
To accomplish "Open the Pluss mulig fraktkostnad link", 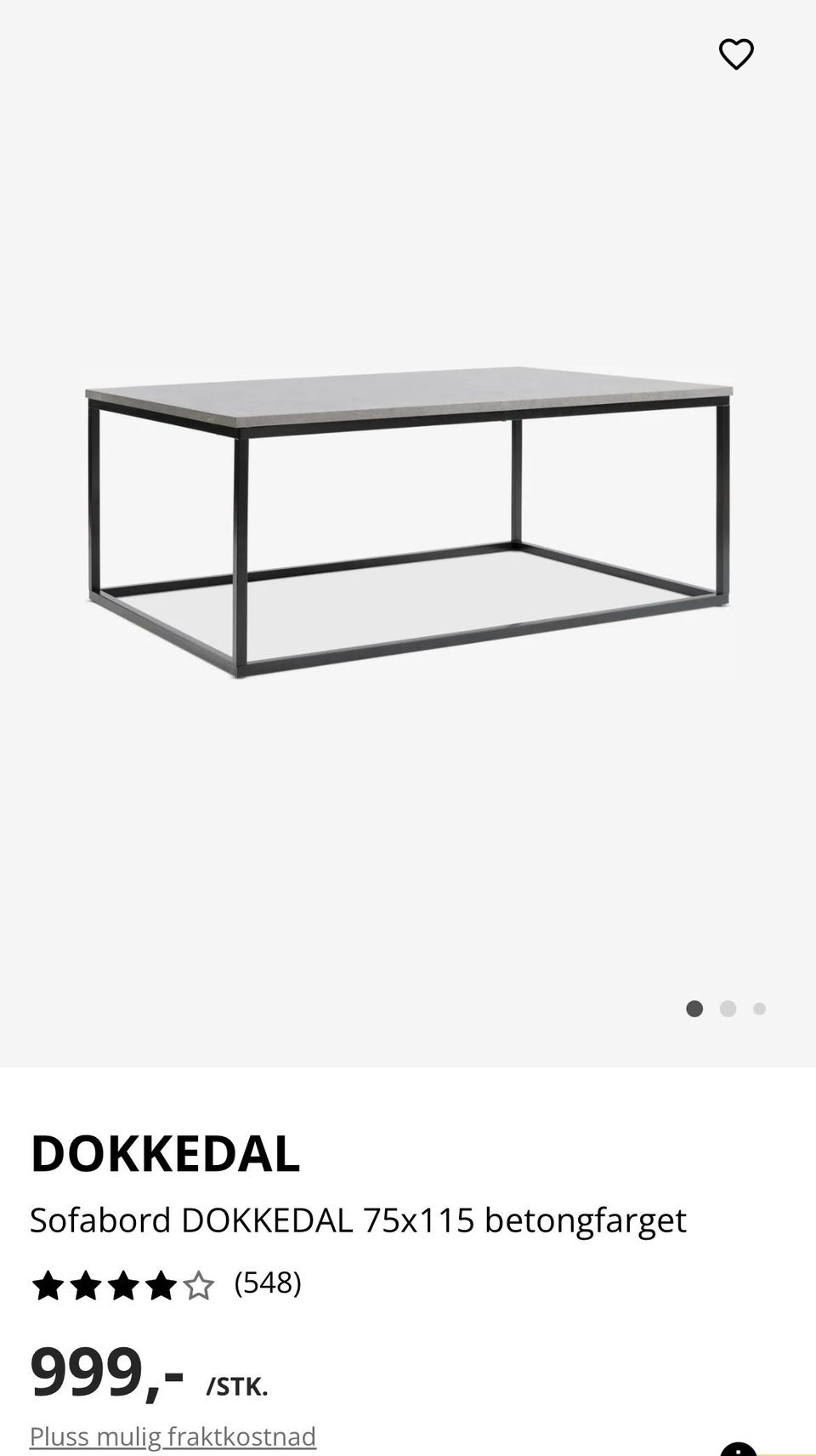I will (173, 1436).
